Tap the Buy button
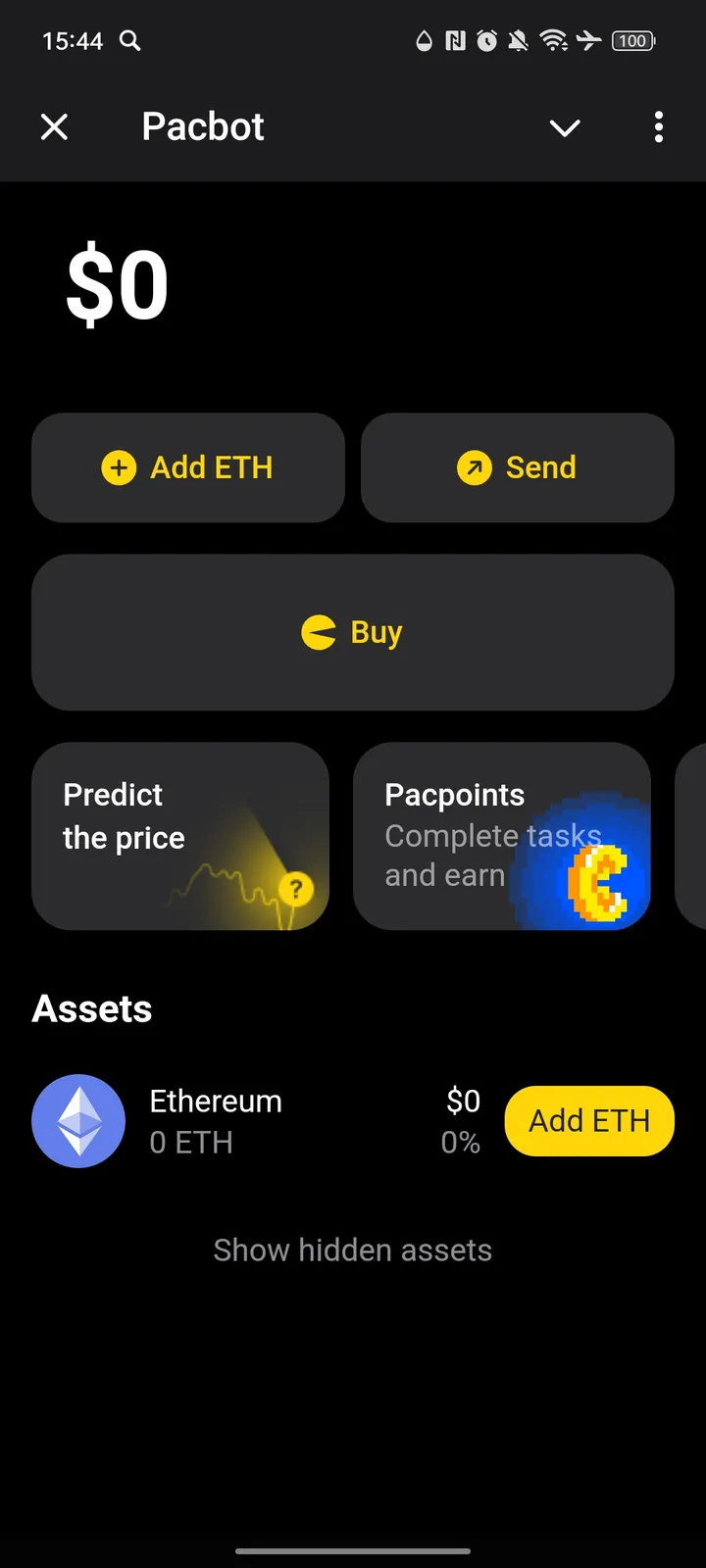This screenshot has width=706, height=1568. (x=352, y=632)
